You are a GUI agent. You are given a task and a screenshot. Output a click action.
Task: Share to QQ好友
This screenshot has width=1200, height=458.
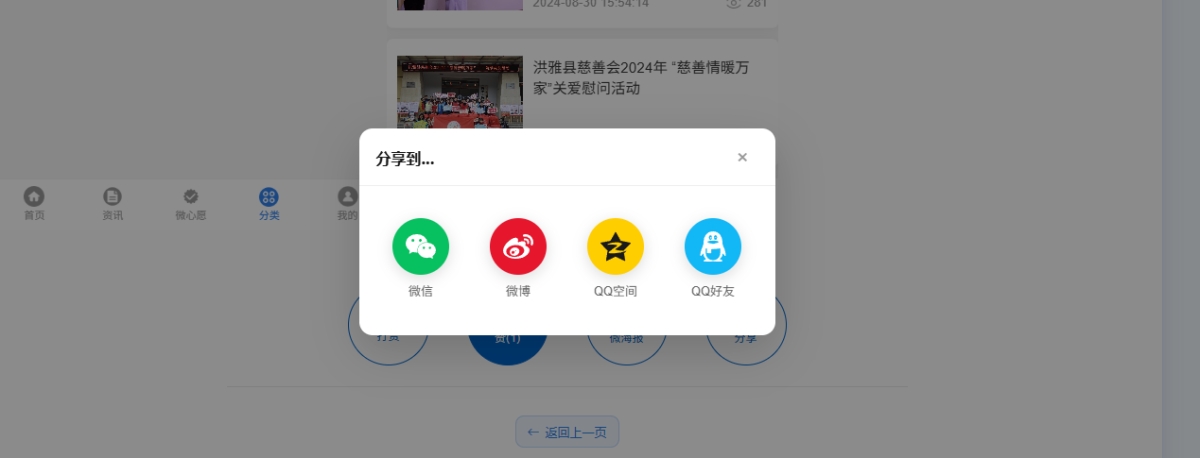pyautogui.click(x=712, y=246)
